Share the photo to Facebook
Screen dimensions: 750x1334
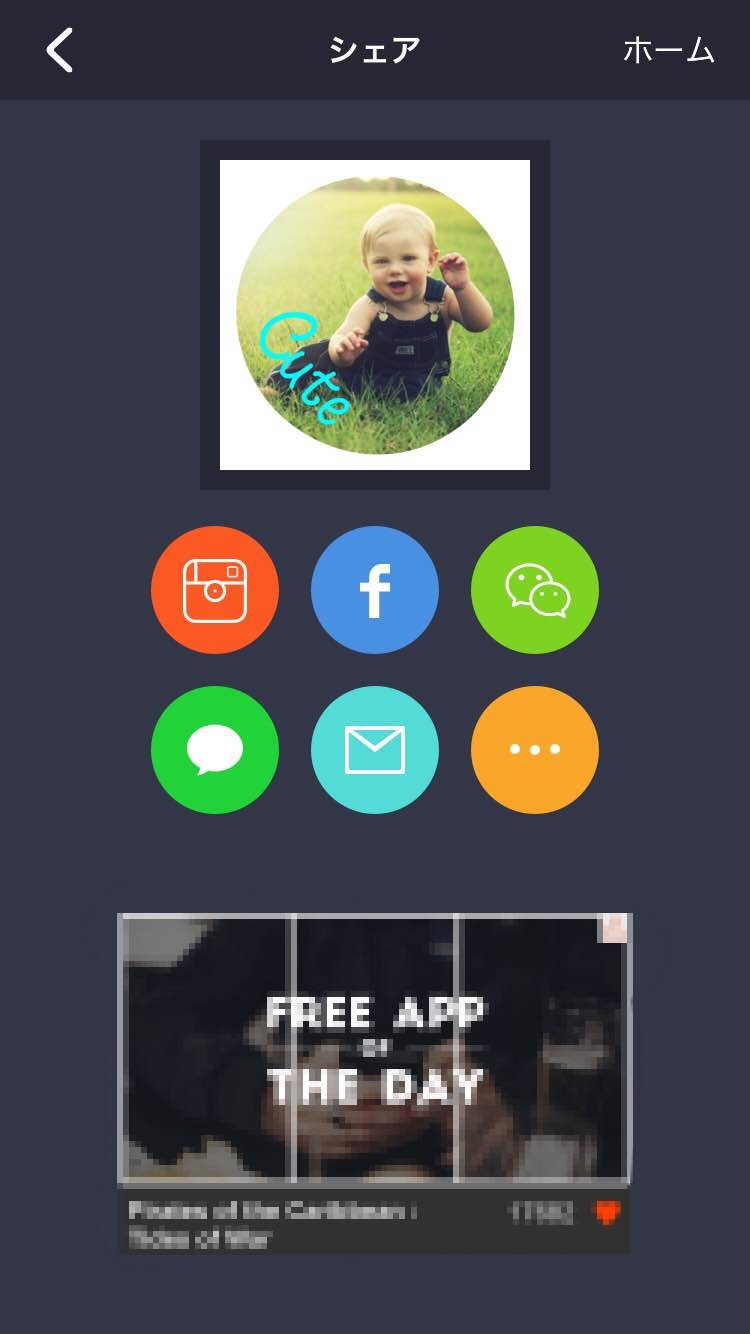click(x=375, y=590)
